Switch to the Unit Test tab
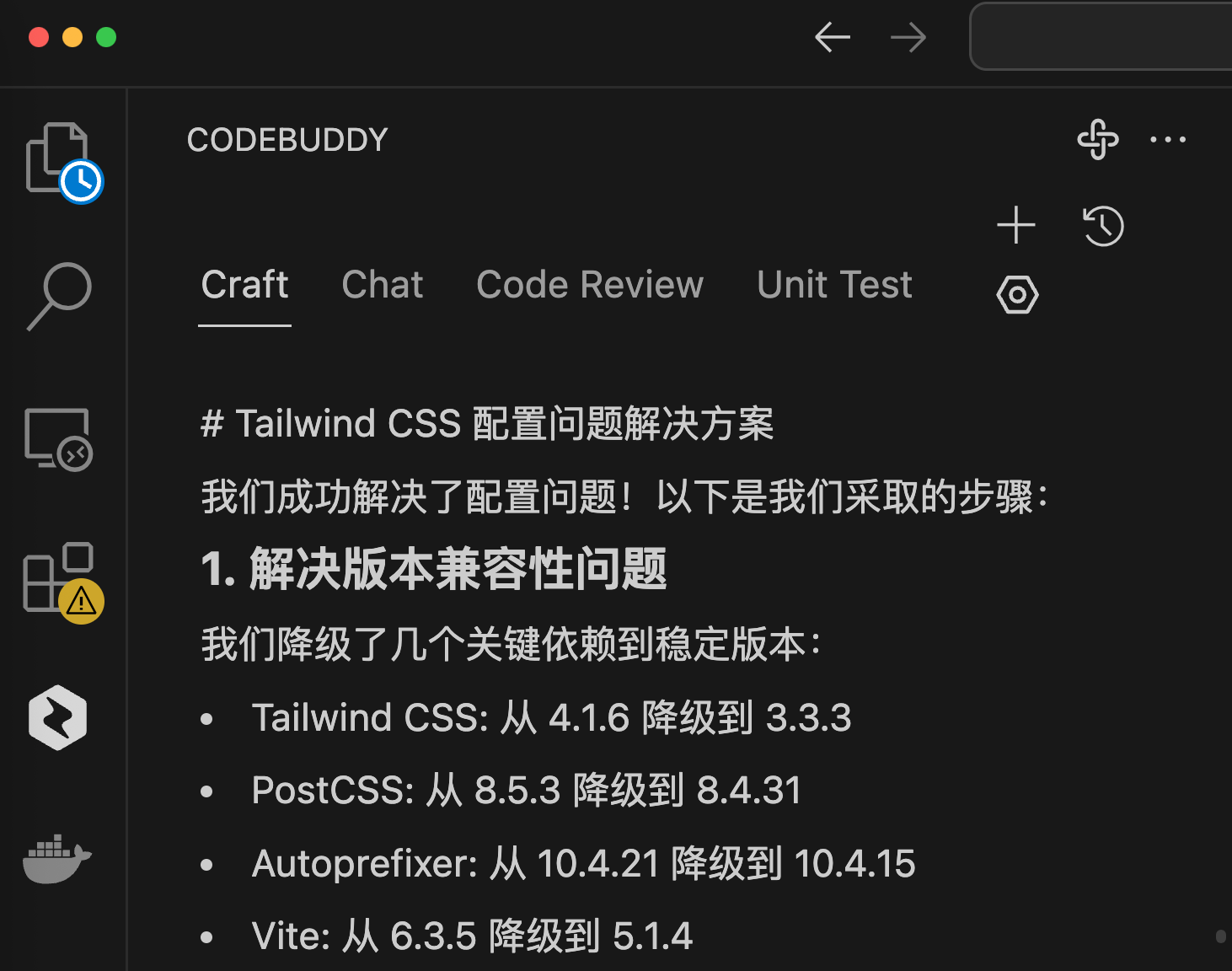 coord(834,285)
